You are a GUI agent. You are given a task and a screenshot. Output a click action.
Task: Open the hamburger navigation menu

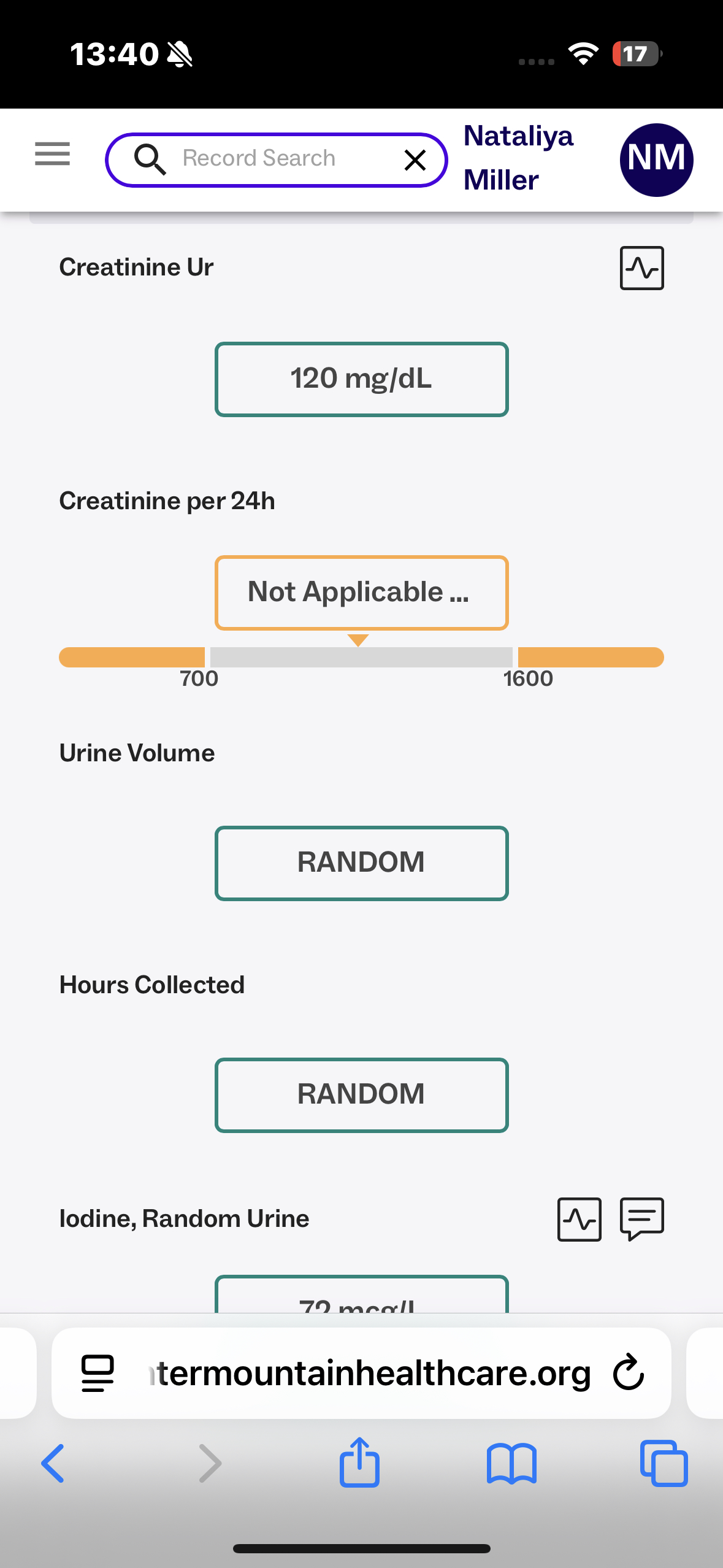[x=52, y=153]
